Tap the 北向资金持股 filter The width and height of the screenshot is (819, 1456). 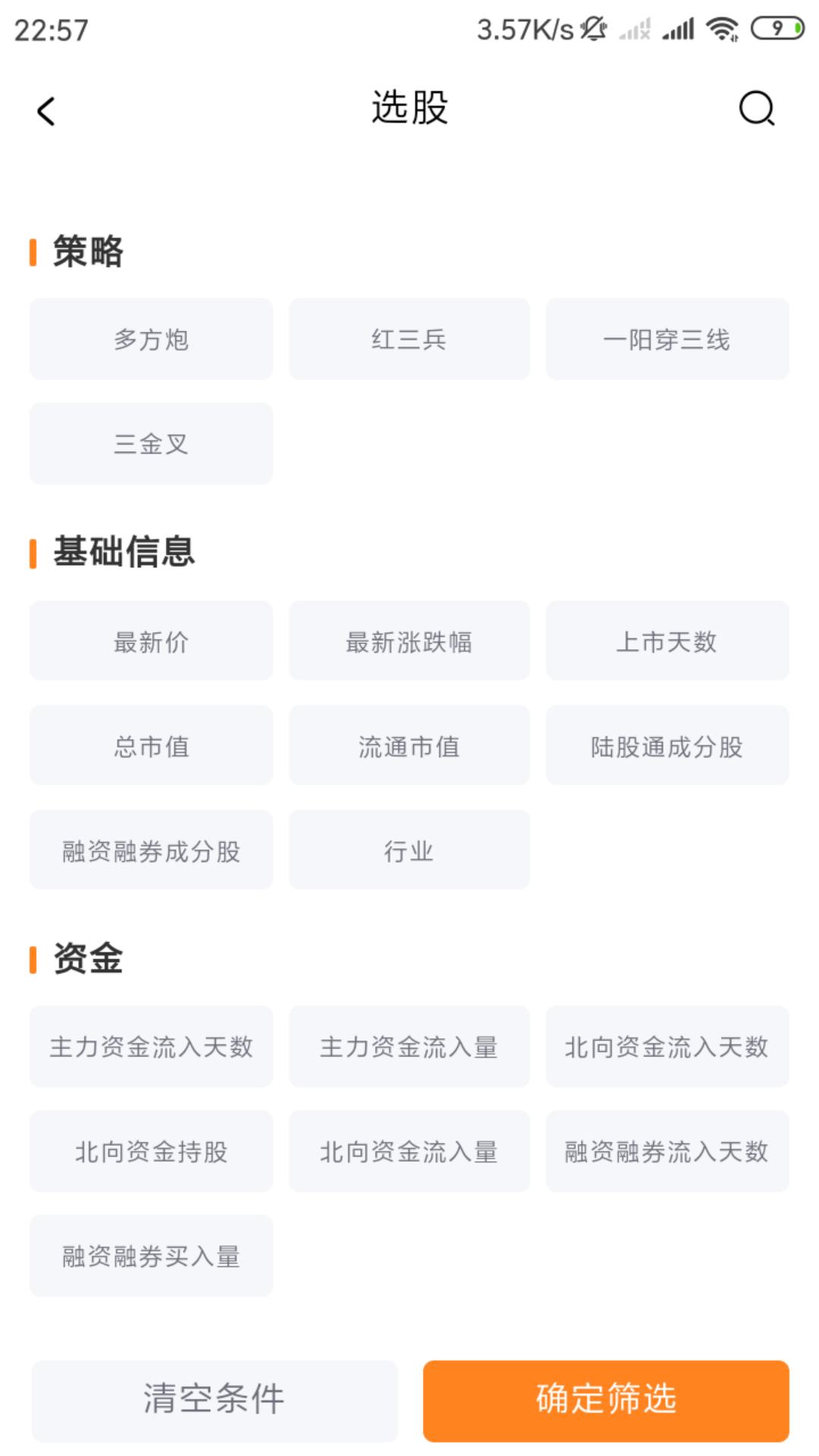click(151, 1152)
